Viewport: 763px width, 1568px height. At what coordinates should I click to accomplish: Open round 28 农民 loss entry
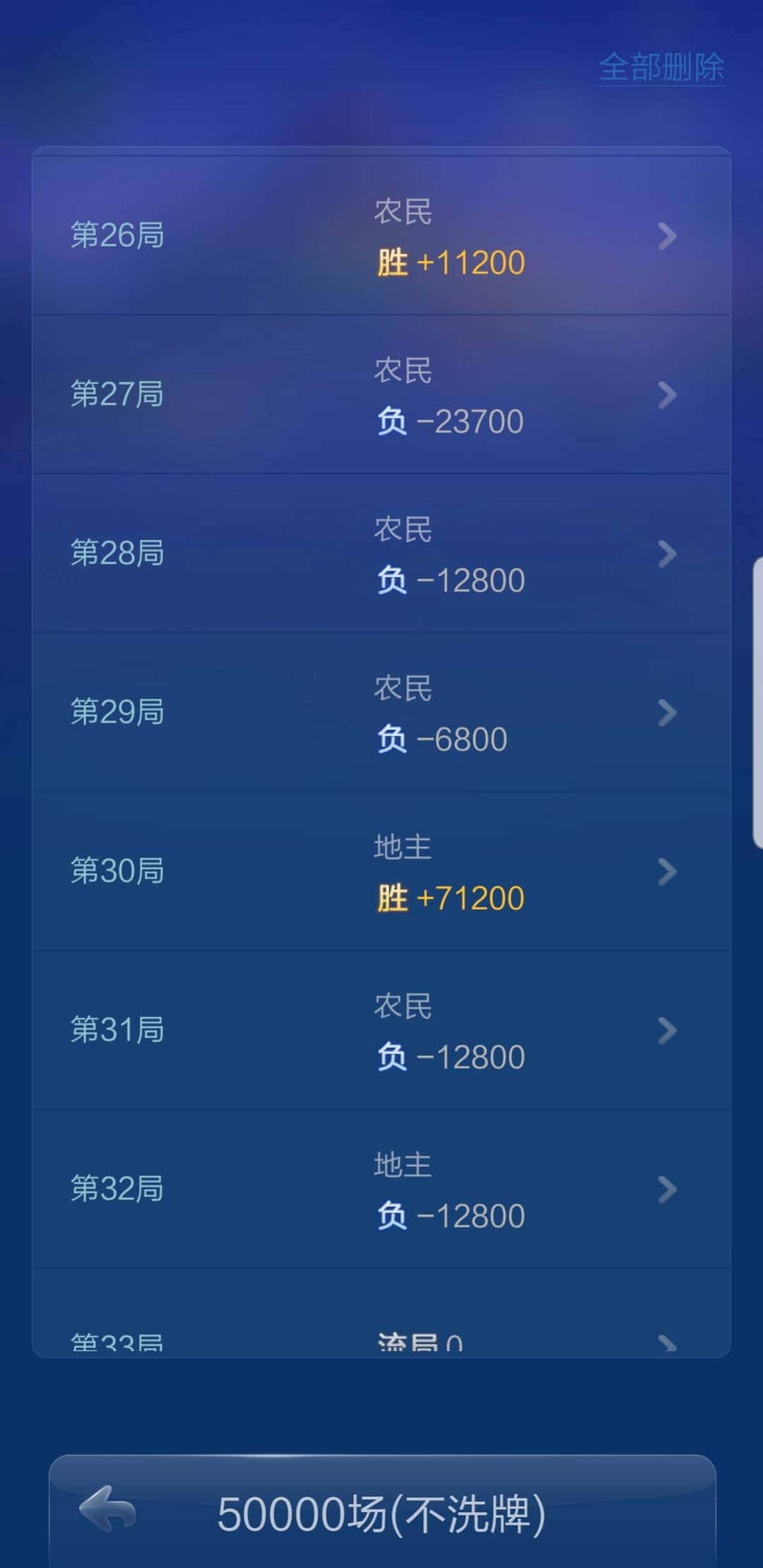pyautogui.click(x=381, y=553)
